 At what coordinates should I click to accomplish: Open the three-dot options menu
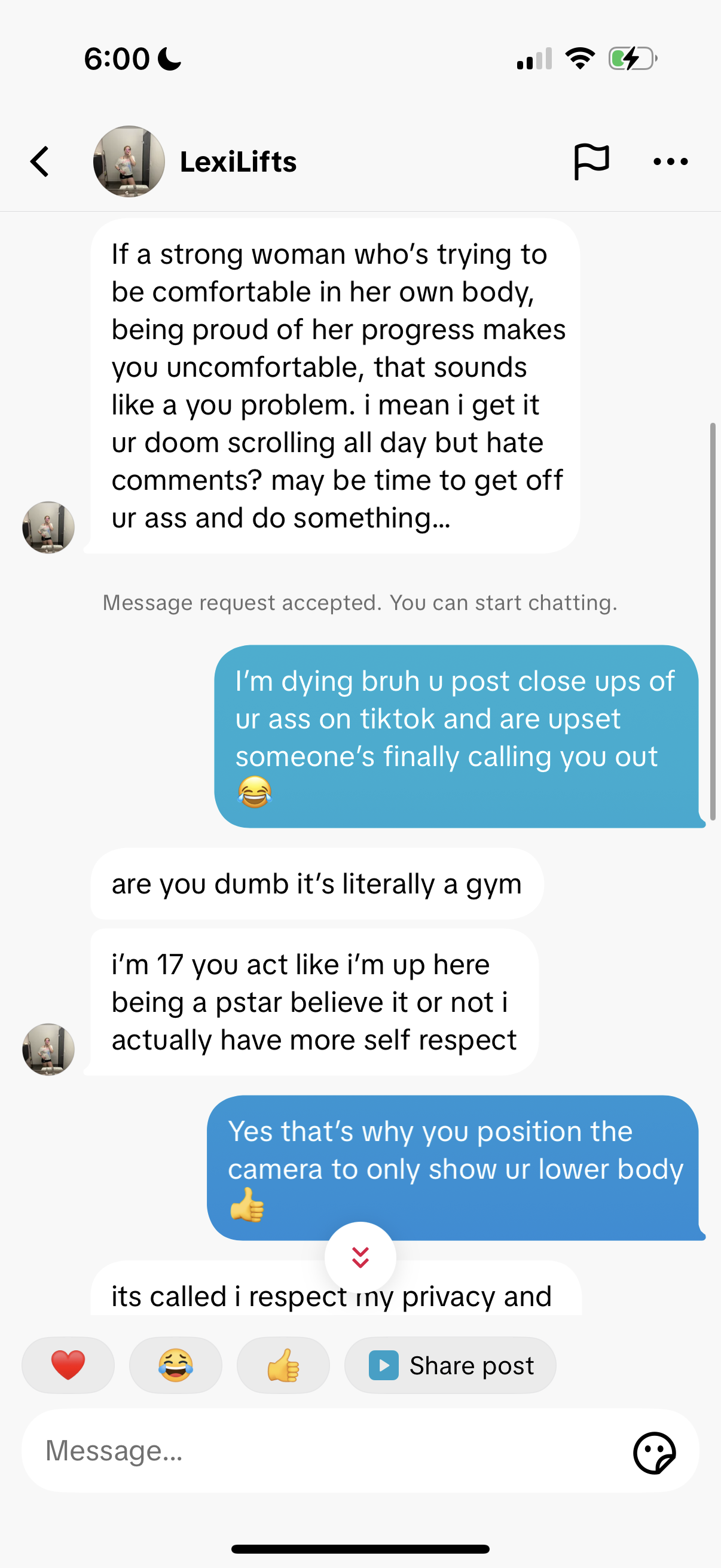pyautogui.click(x=670, y=162)
